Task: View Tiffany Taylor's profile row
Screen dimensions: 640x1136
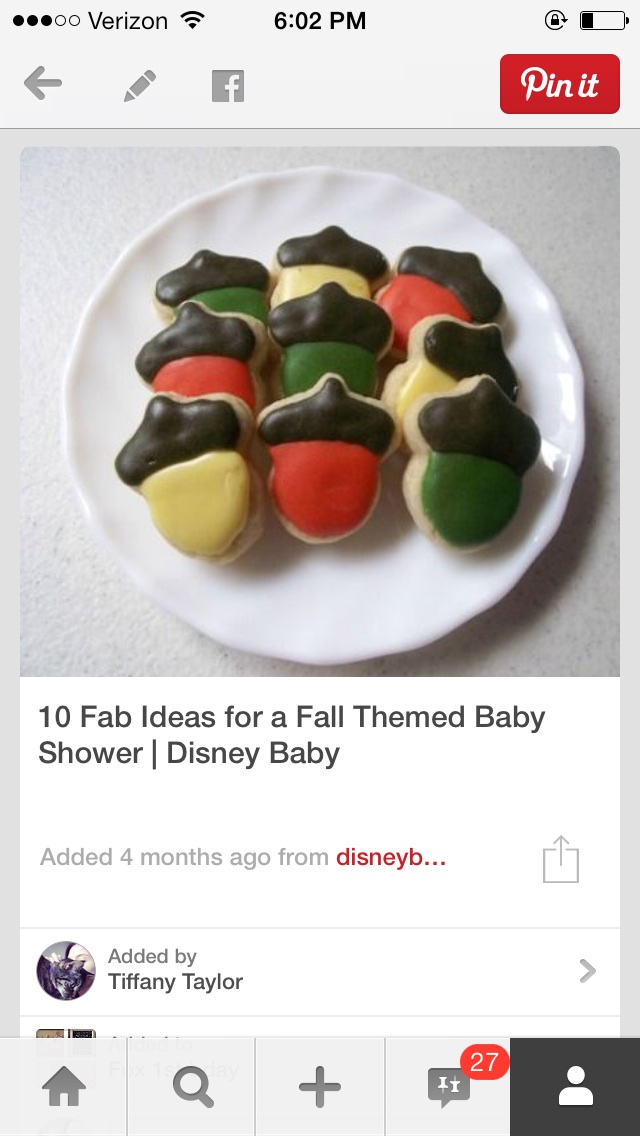Action: click(x=320, y=970)
